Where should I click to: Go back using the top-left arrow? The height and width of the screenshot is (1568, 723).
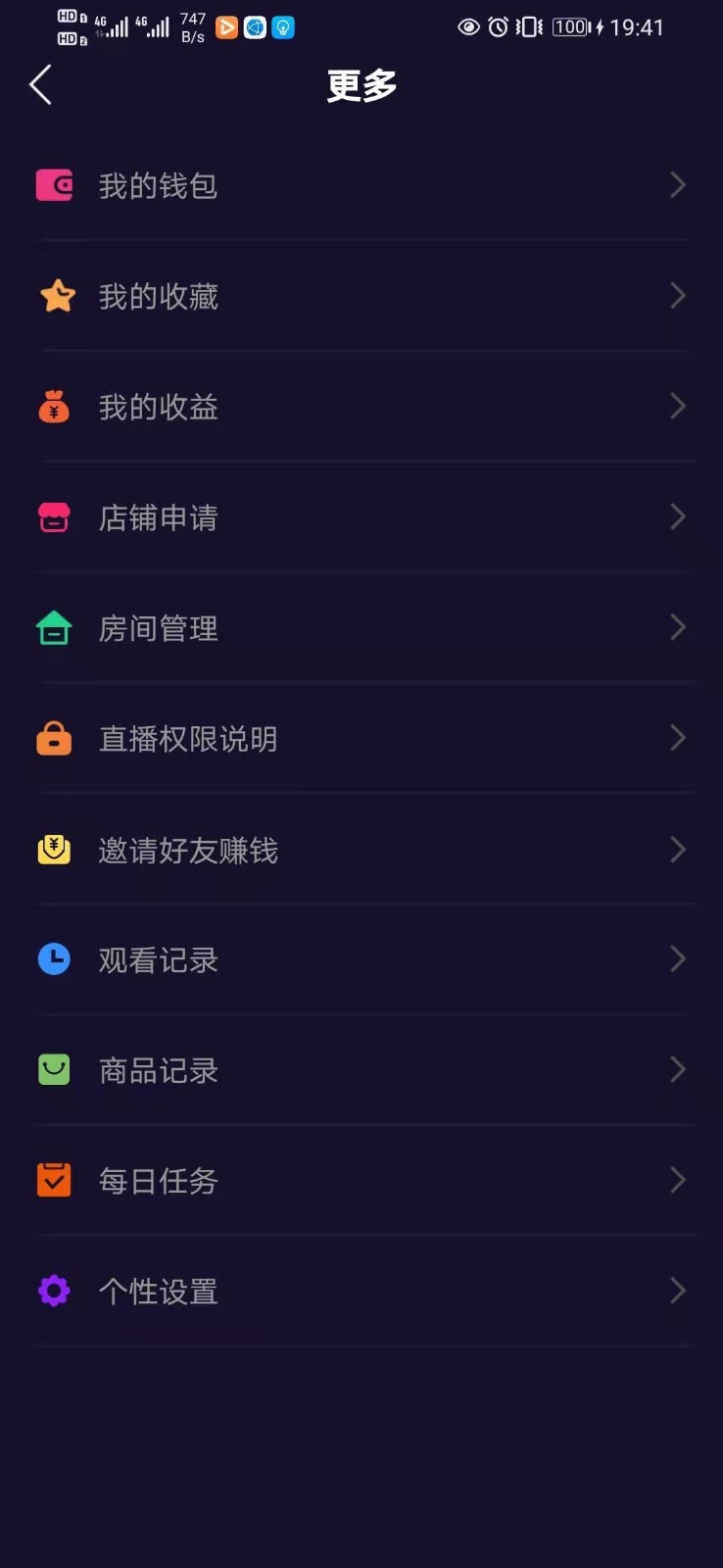tap(40, 85)
